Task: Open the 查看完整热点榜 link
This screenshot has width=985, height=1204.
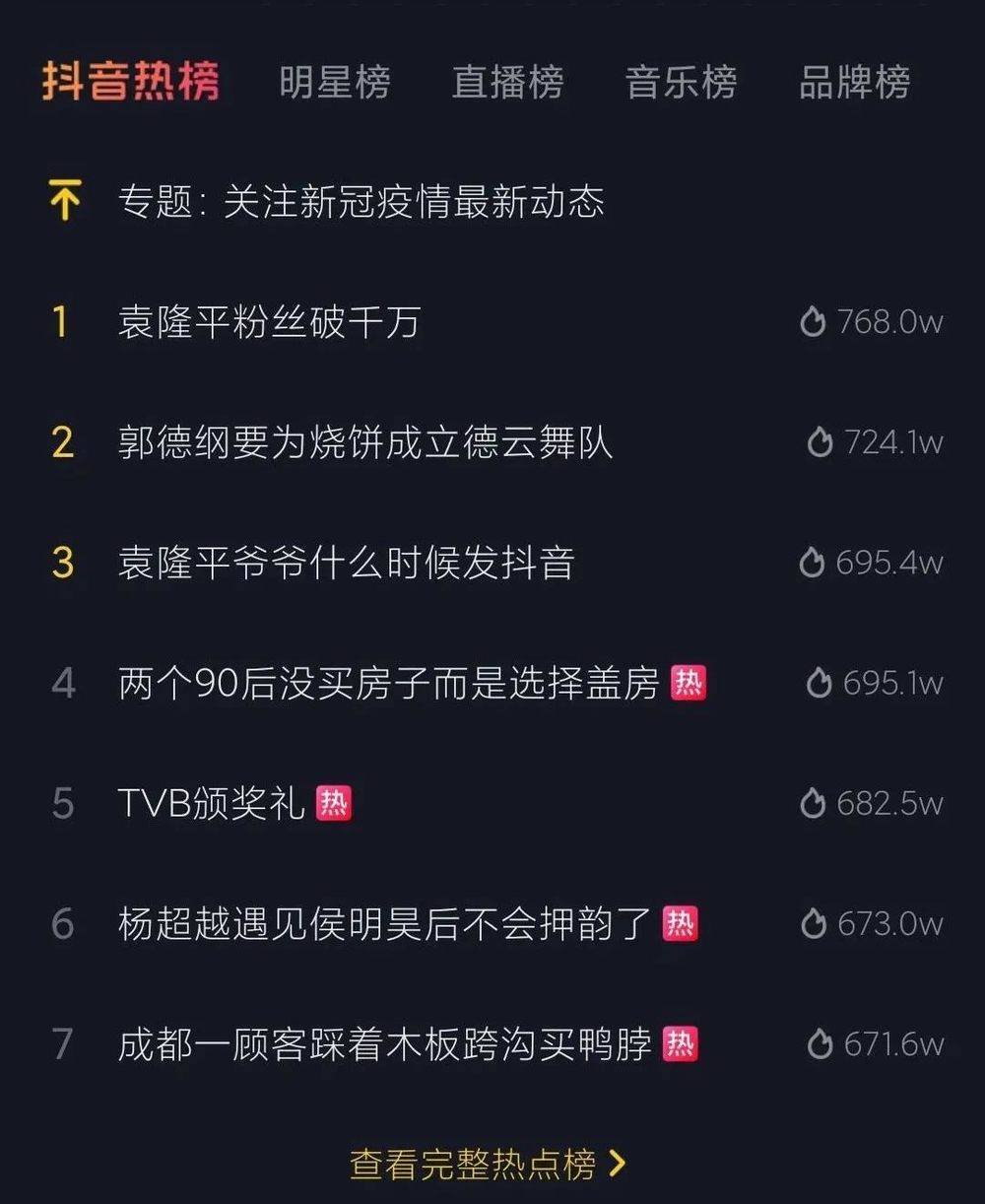Action: 473,1163
